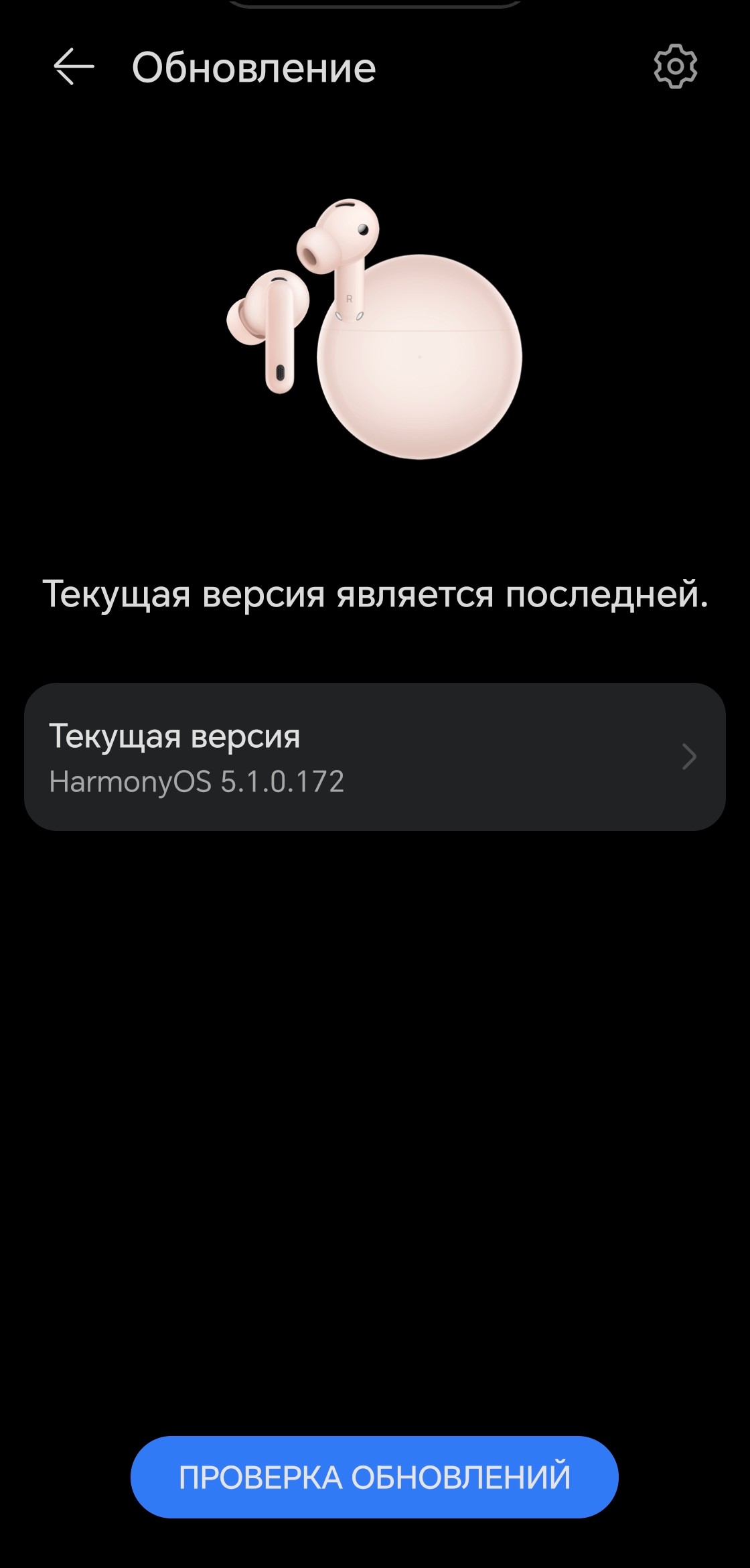Open Текущая версия HarmonyOS 5.1.0.172 details

(375, 757)
